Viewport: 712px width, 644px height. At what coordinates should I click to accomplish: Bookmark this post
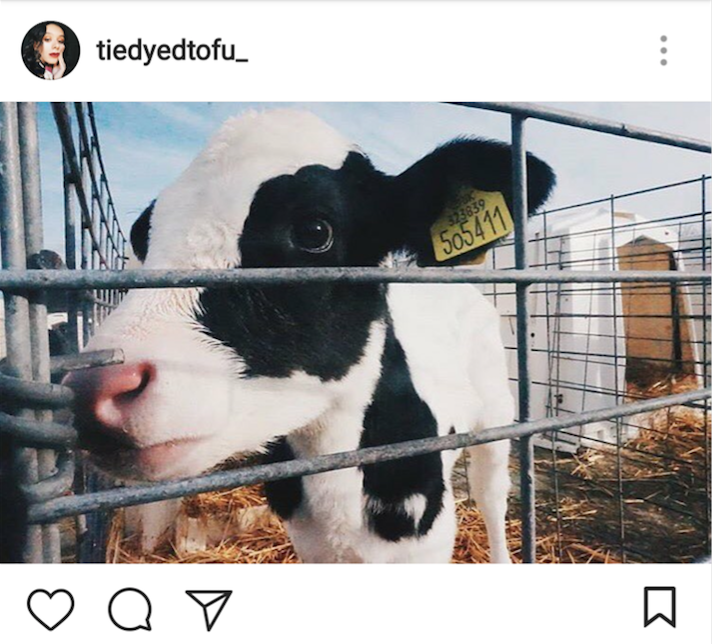(x=659, y=607)
